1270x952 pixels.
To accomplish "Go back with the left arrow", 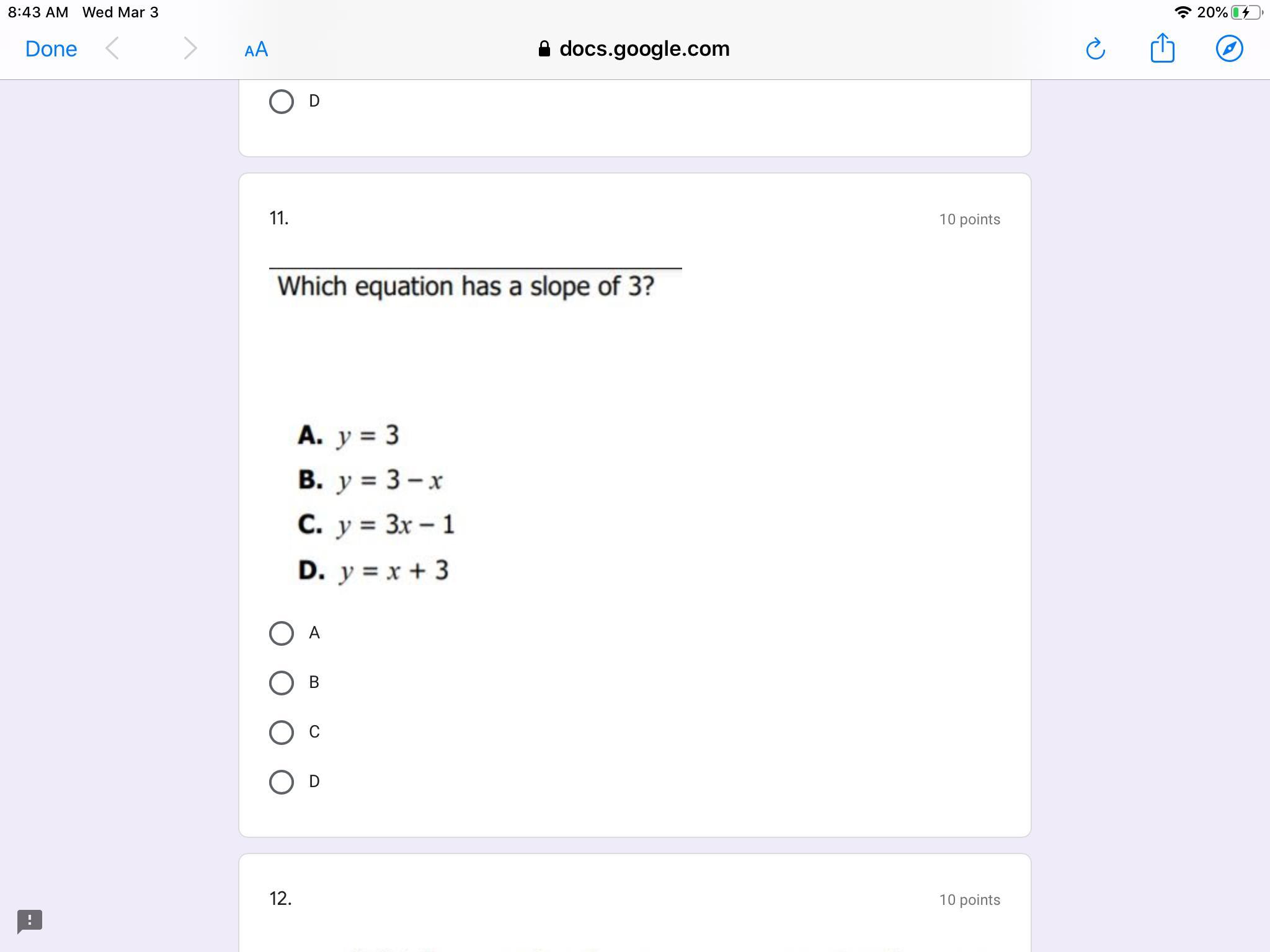I will pos(112,48).
